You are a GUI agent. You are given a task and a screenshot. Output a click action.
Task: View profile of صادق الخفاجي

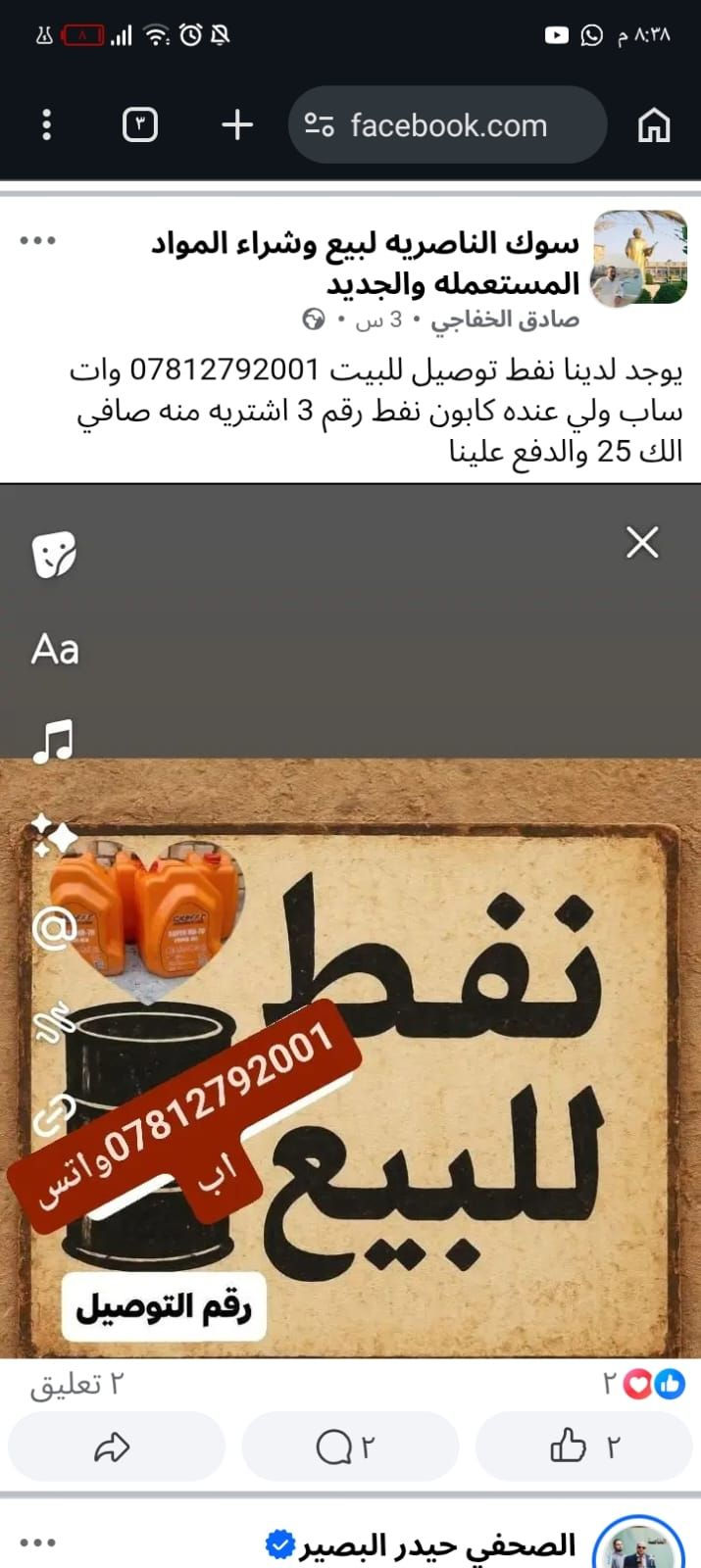tap(504, 319)
